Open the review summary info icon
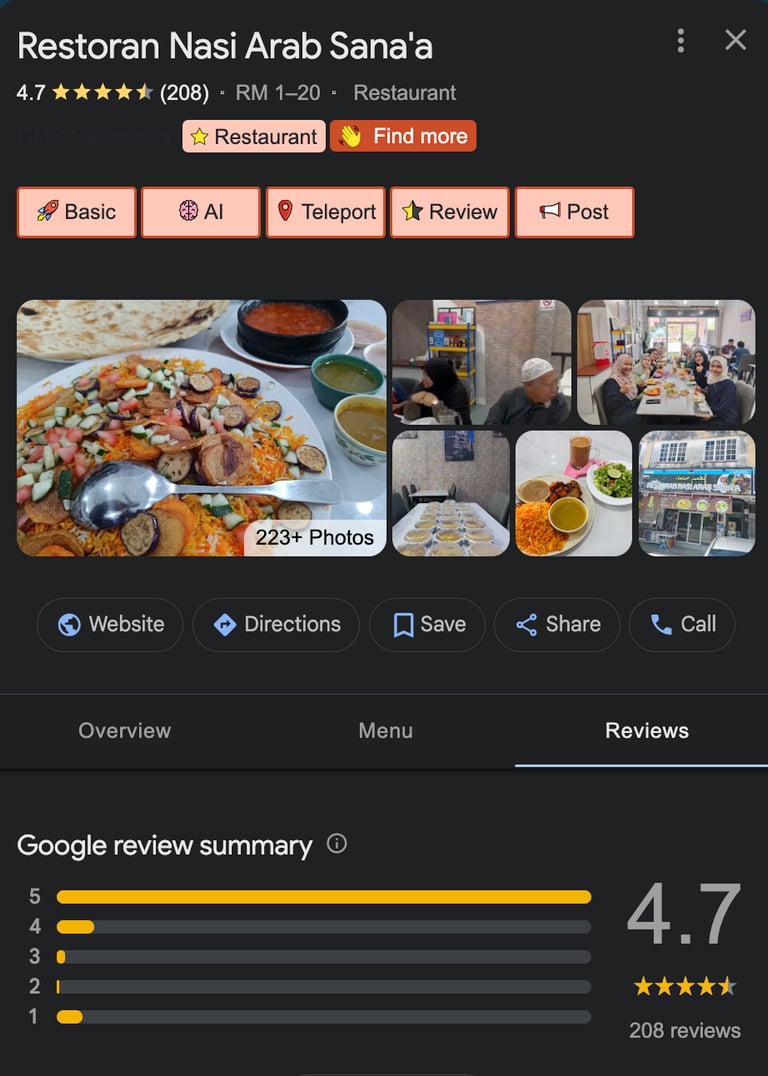This screenshot has width=768, height=1076. [x=337, y=844]
